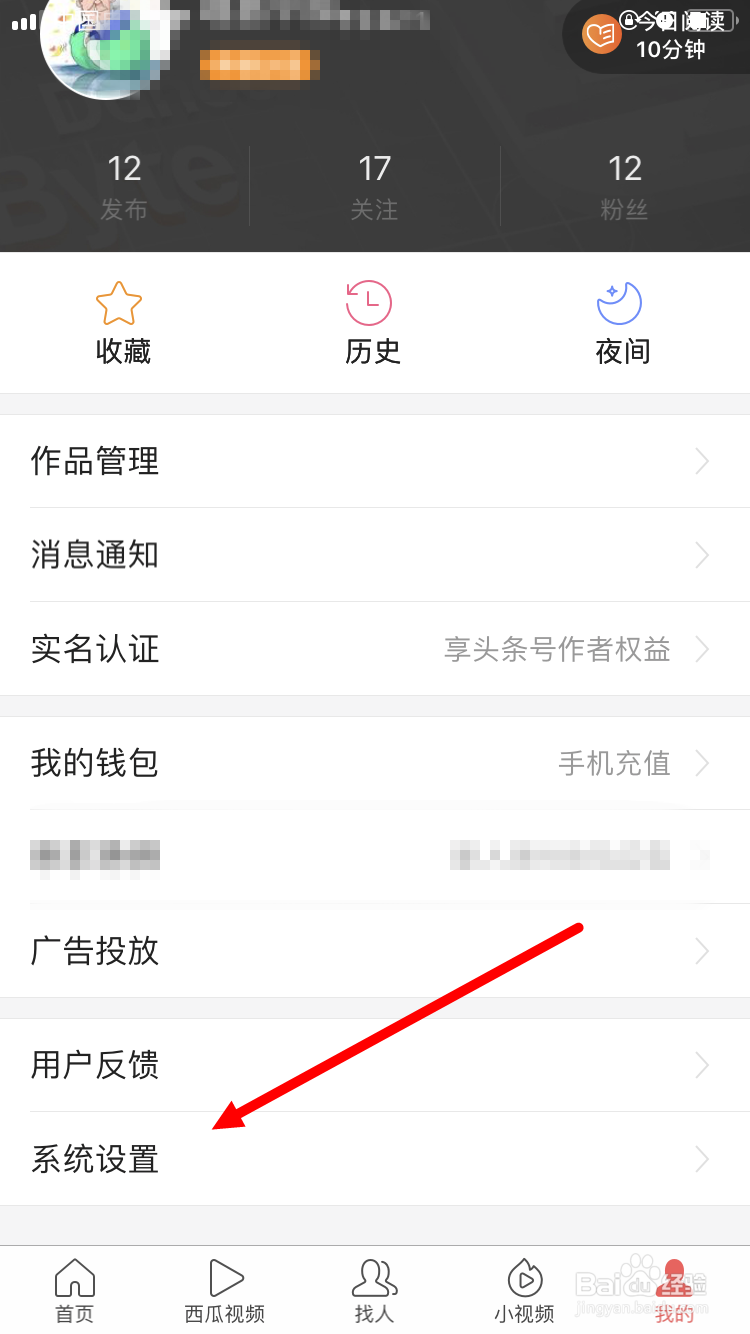Switch to 夜间 night mode via moon icon
Image resolution: width=750 pixels, height=1334 pixels.
point(622,303)
